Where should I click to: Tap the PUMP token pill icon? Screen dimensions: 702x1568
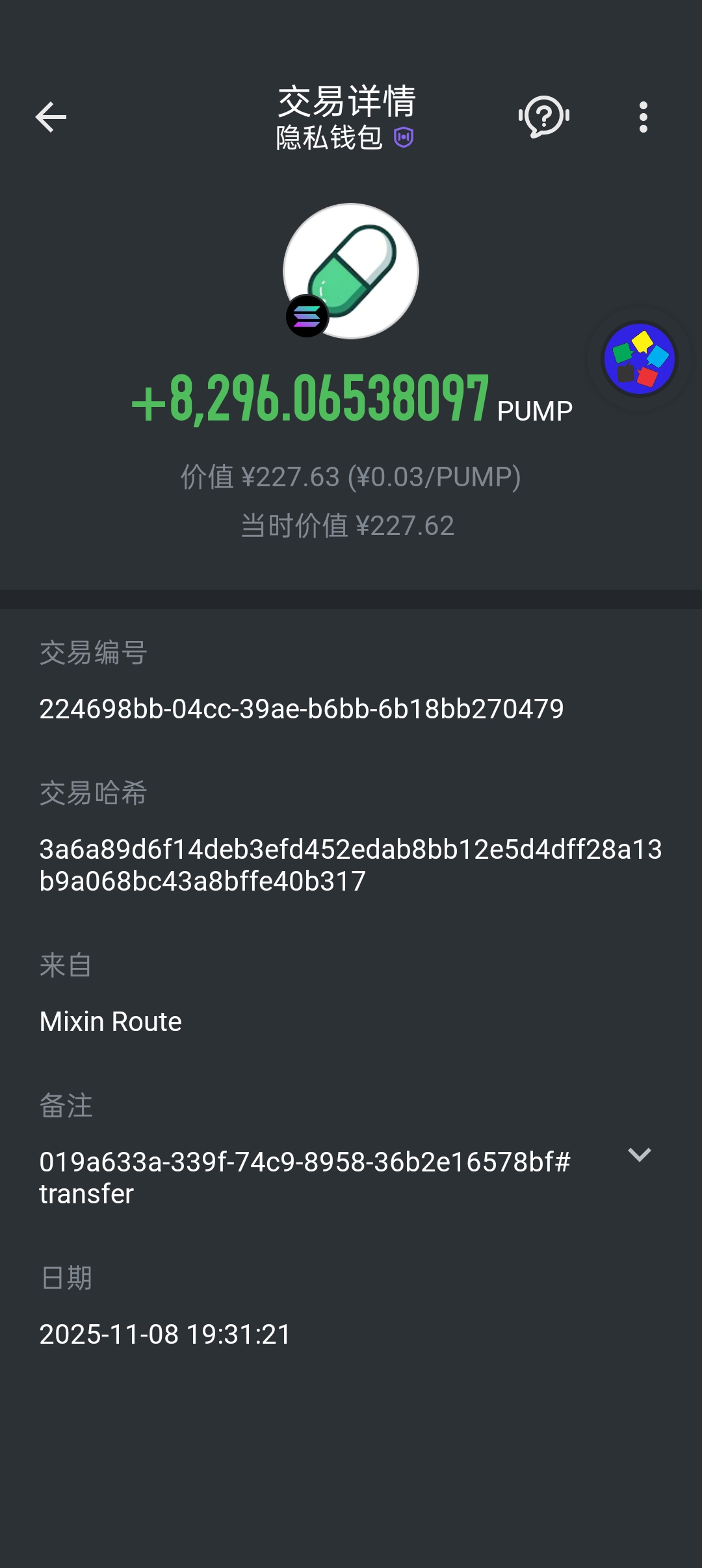click(351, 271)
